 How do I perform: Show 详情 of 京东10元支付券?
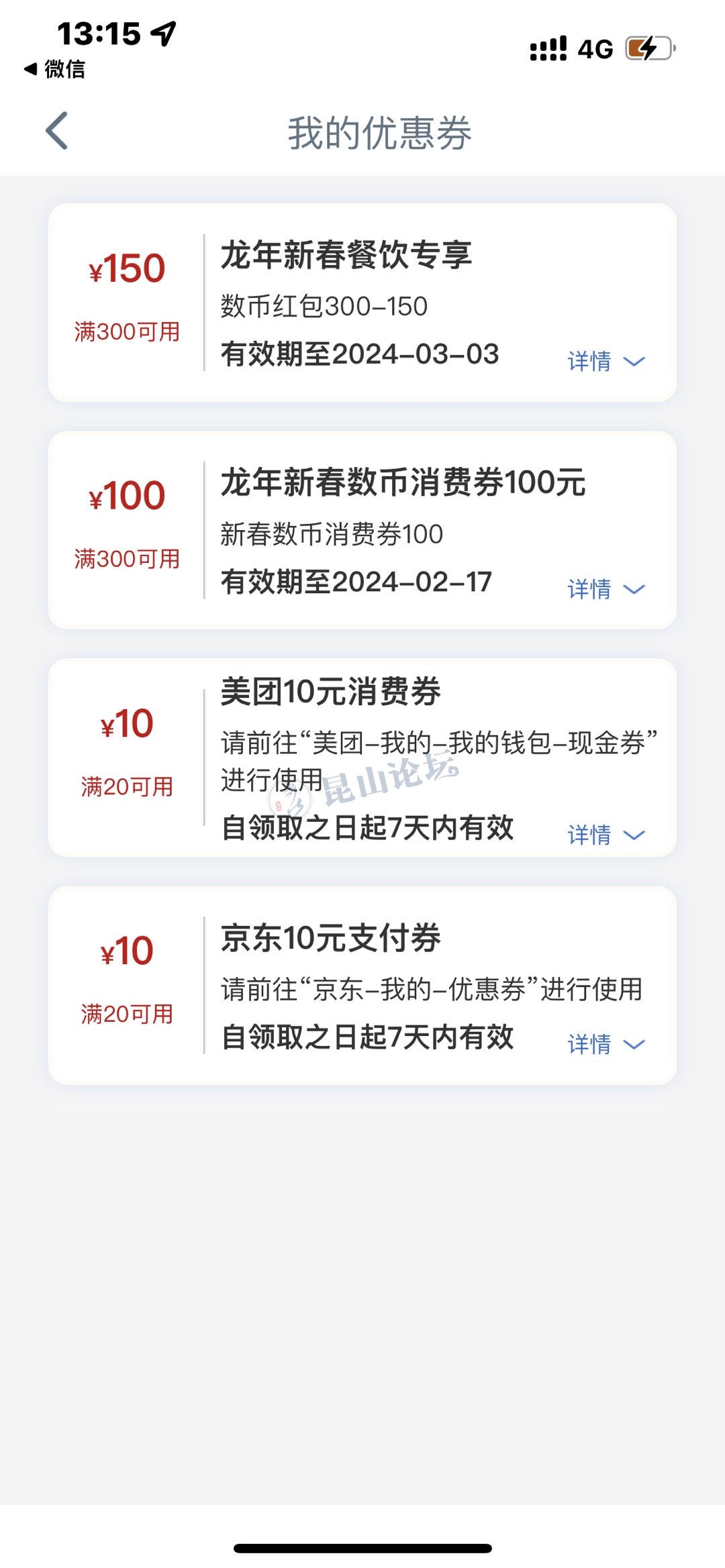pyautogui.click(x=605, y=1044)
